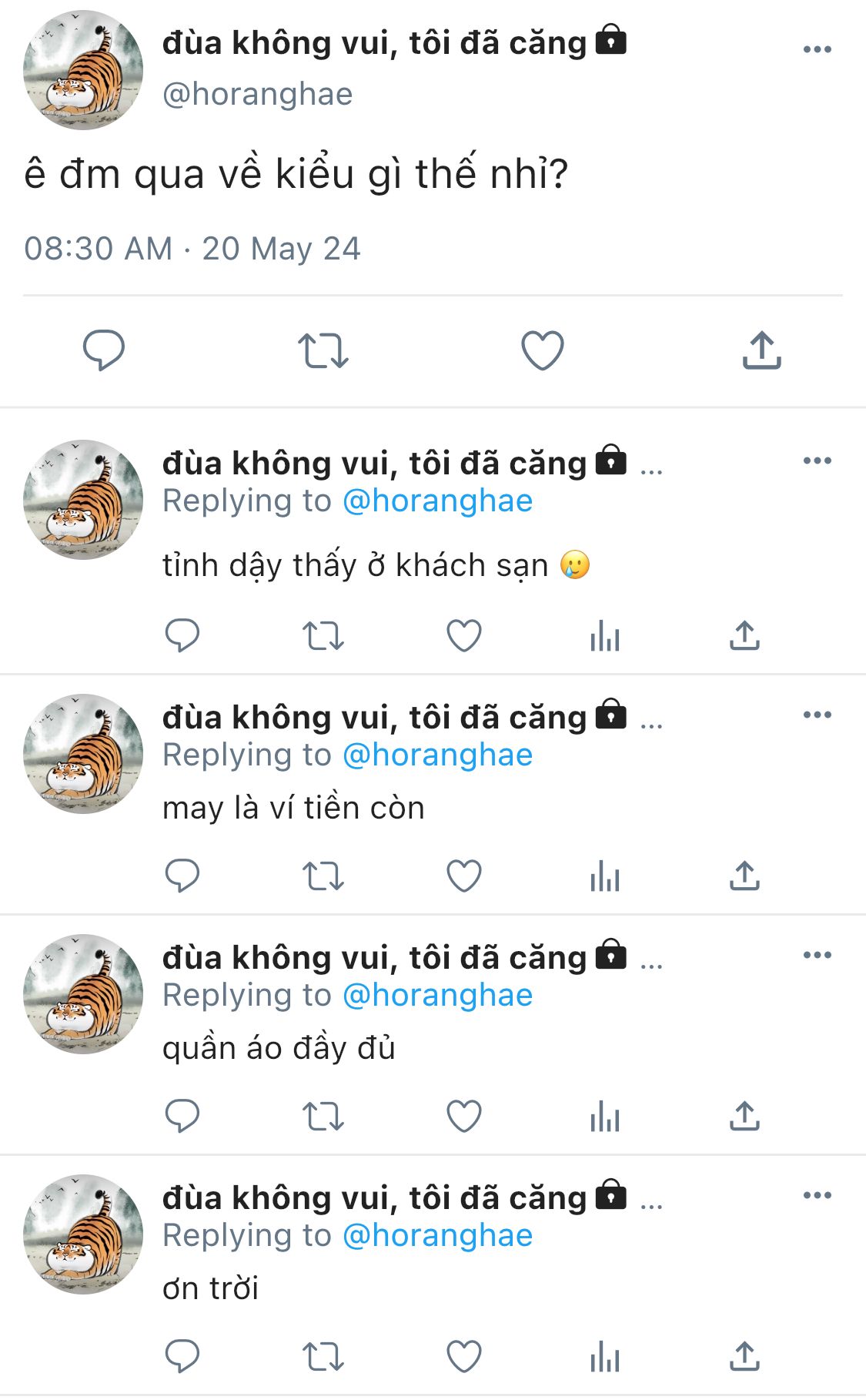
Task: Share the reply "may là ví tiền còn"
Action: (x=744, y=876)
